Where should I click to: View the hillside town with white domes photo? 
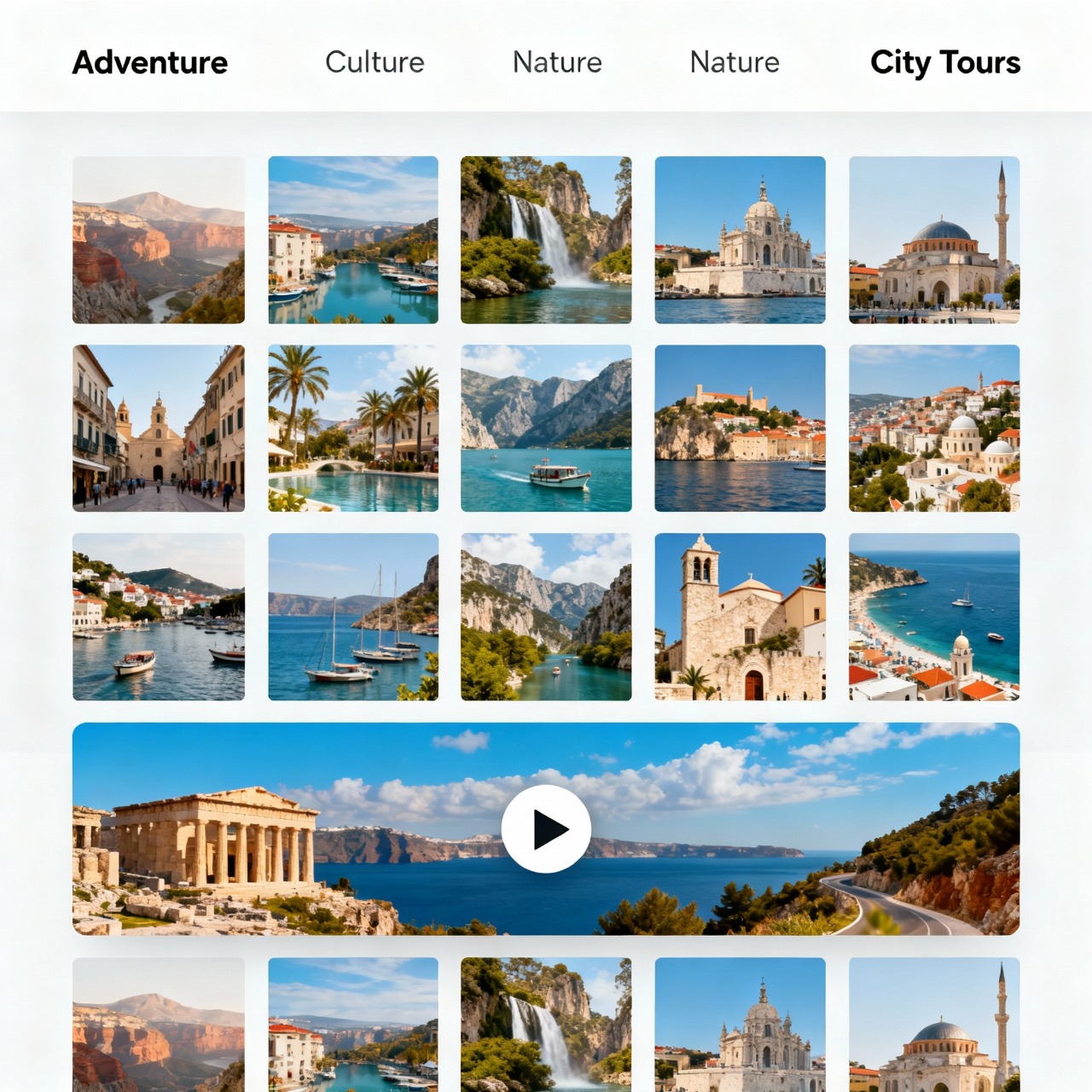(934, 428)
